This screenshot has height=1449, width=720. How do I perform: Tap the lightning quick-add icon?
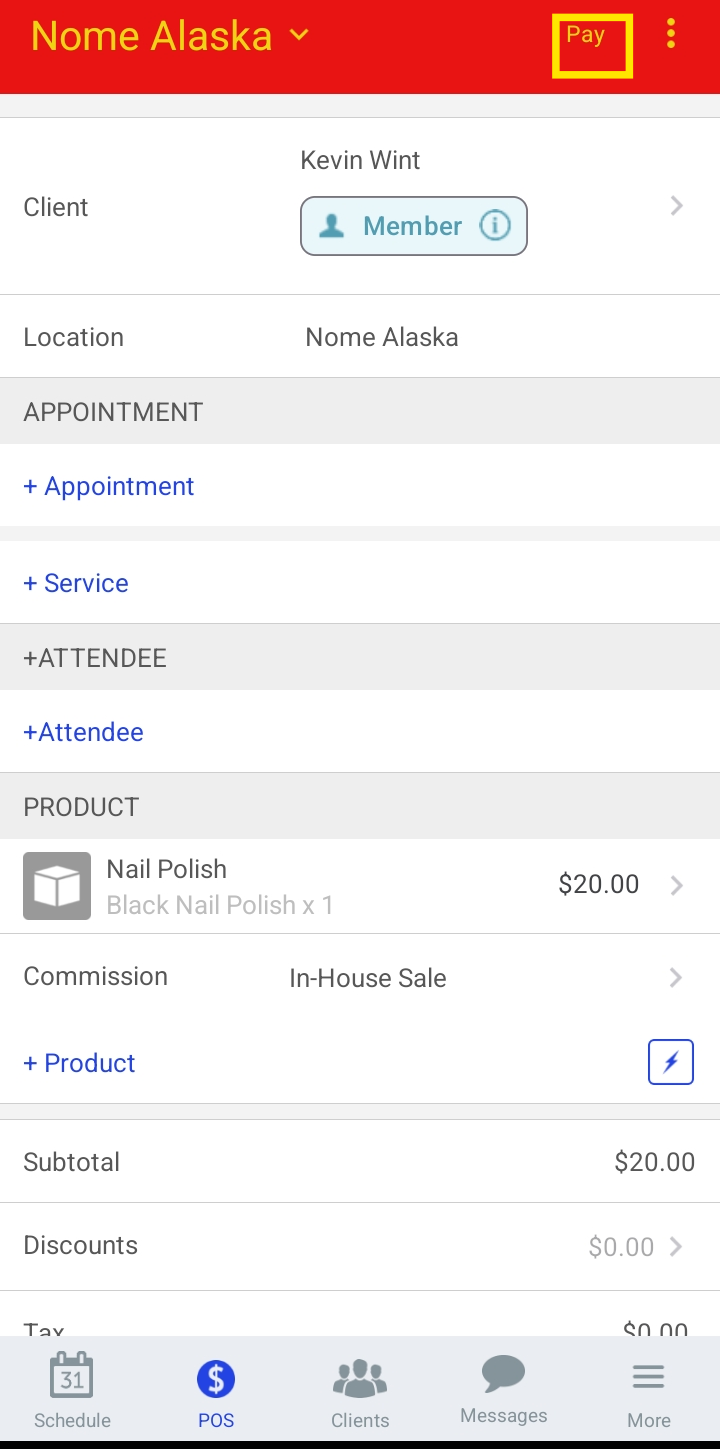click(671, 1062)
